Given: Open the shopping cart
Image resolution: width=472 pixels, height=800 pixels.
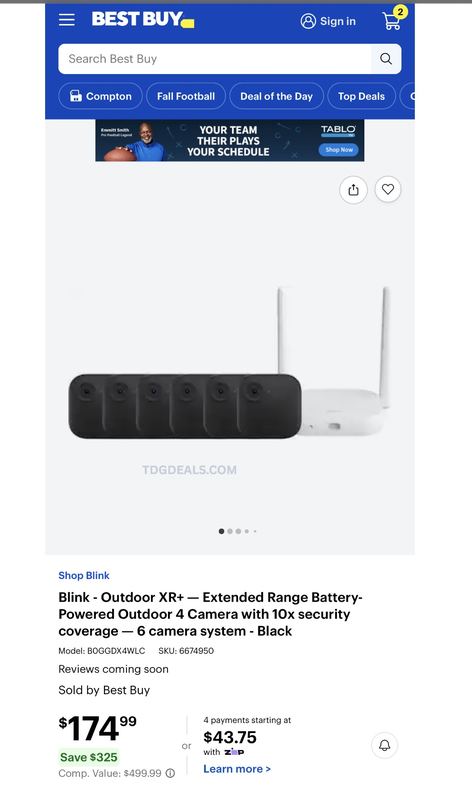Looking at the screenshot, I should (393, 19).
